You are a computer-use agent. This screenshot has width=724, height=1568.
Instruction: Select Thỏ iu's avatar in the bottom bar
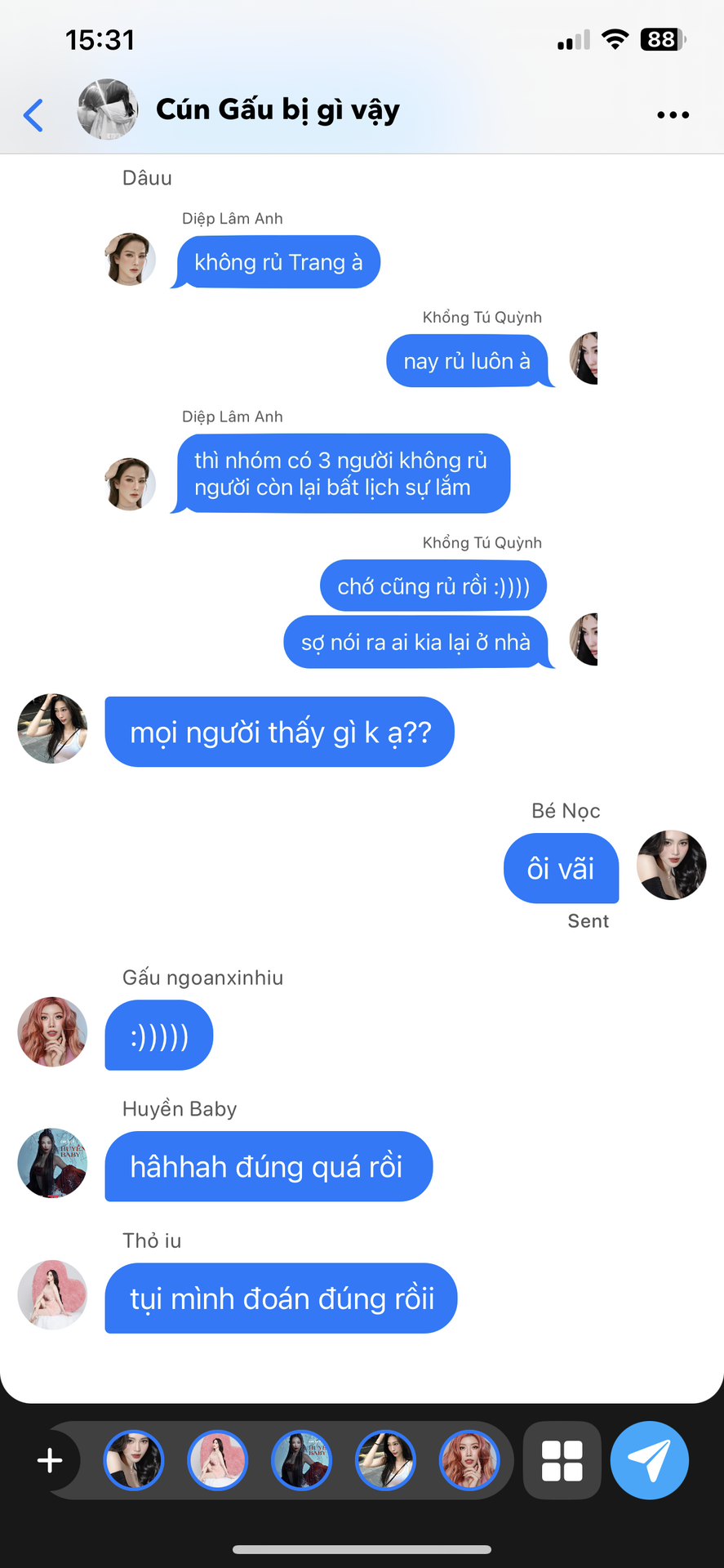217,1460
